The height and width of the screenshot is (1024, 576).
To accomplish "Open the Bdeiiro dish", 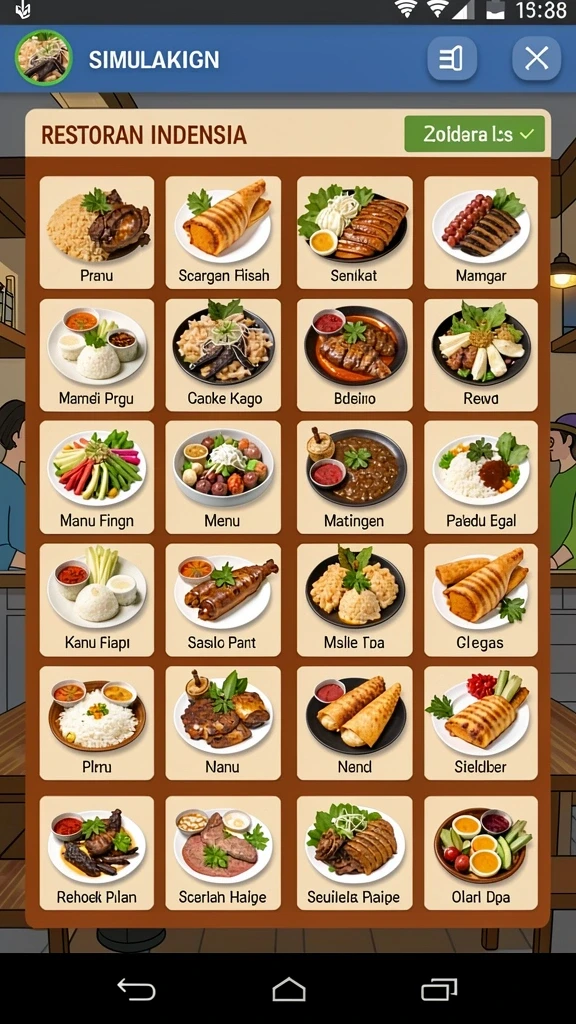I will (355, 355).
